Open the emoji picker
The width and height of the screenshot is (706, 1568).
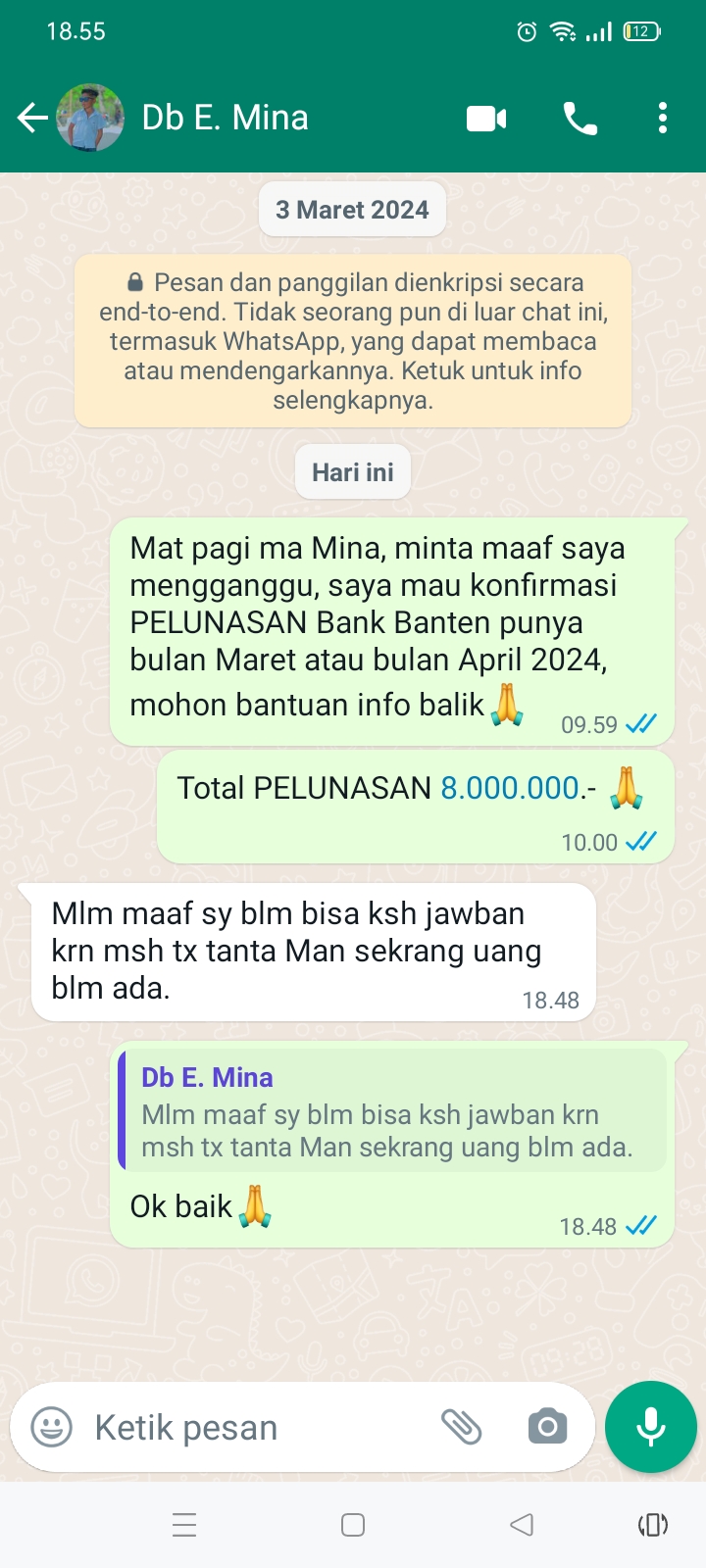click(52, 1427)
